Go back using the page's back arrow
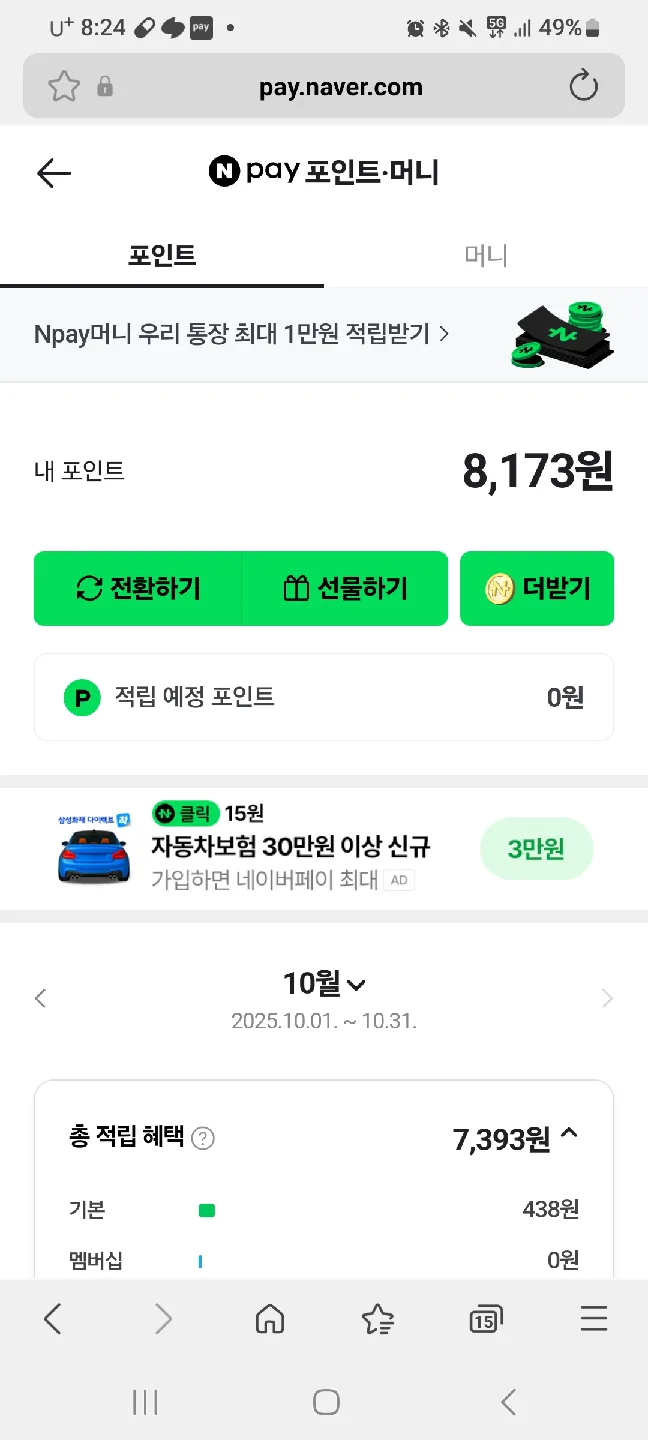 click(x=54, y=173)
